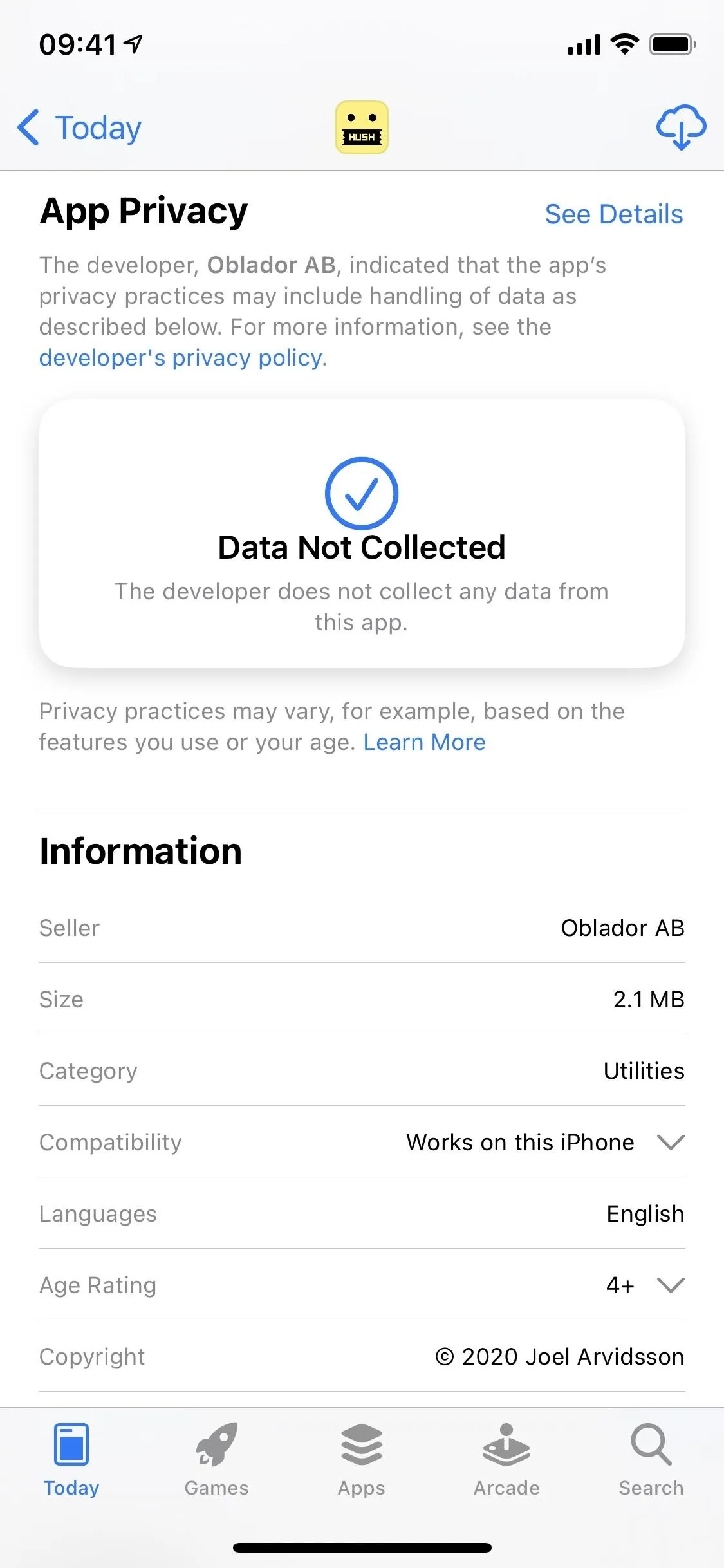
Task: Open See Details for App Privacy
Action: click(614, 214)
